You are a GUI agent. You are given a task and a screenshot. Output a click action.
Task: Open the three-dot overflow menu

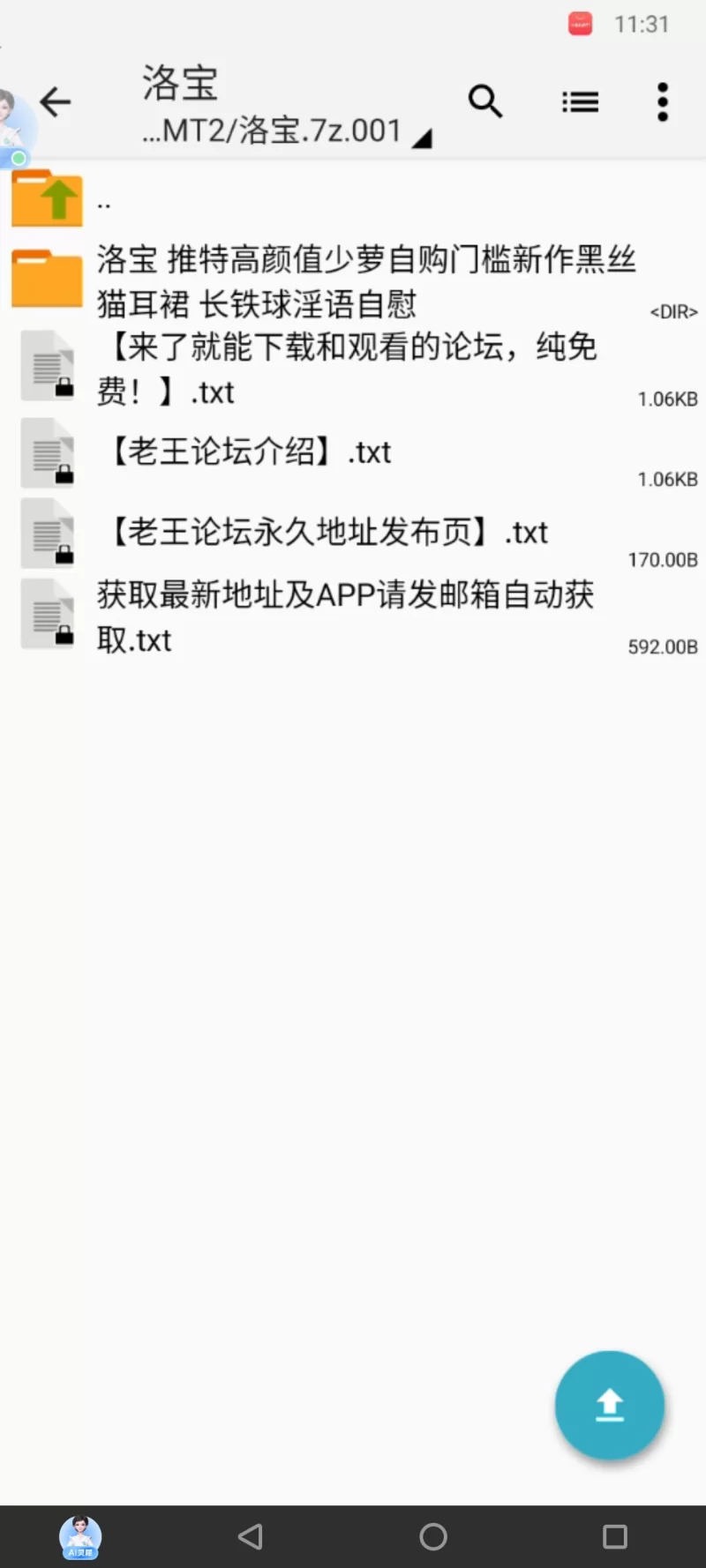pos(663,102)
